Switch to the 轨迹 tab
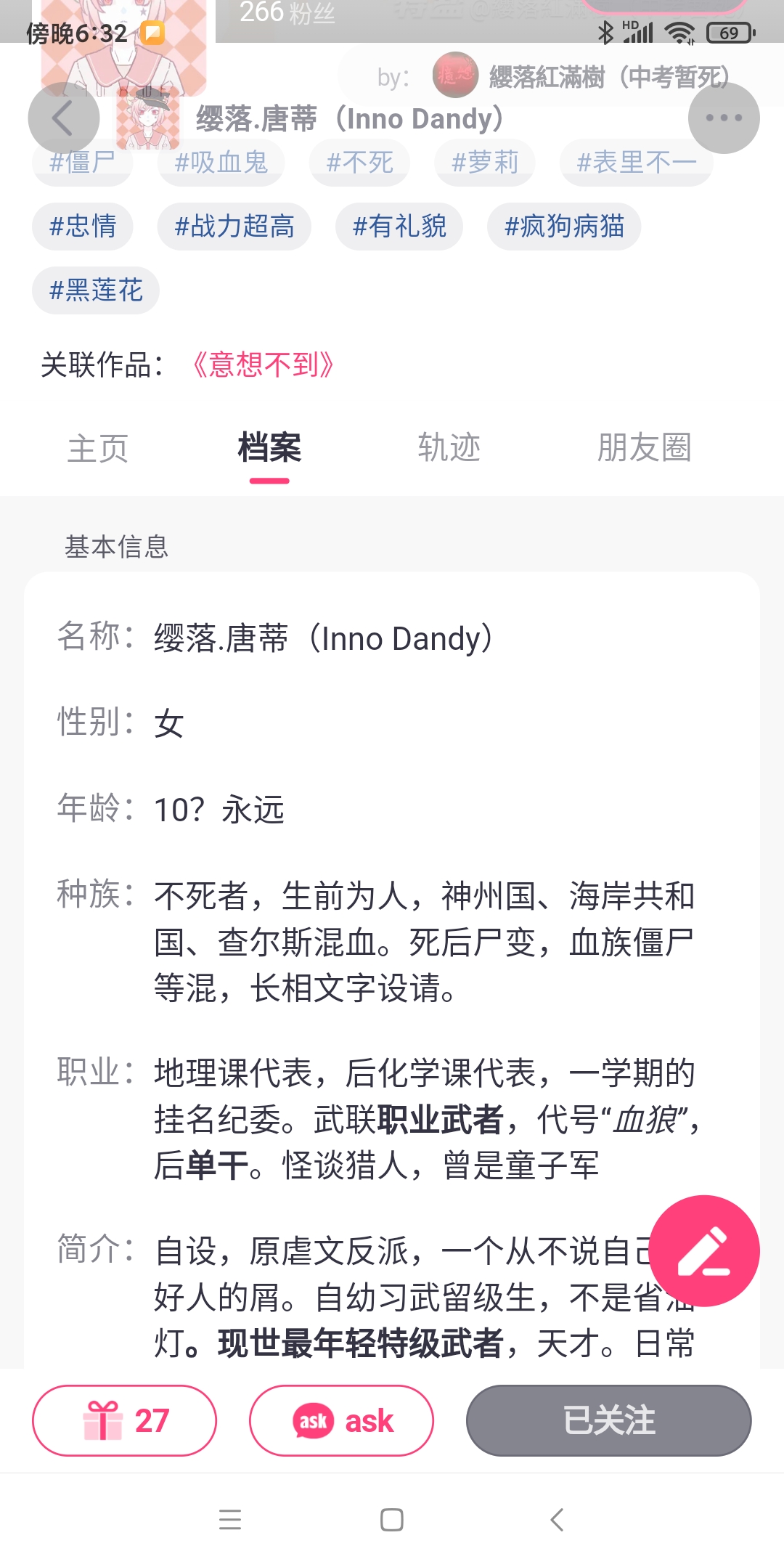This screenshot has width=784, height=1567. click(449, 448)
